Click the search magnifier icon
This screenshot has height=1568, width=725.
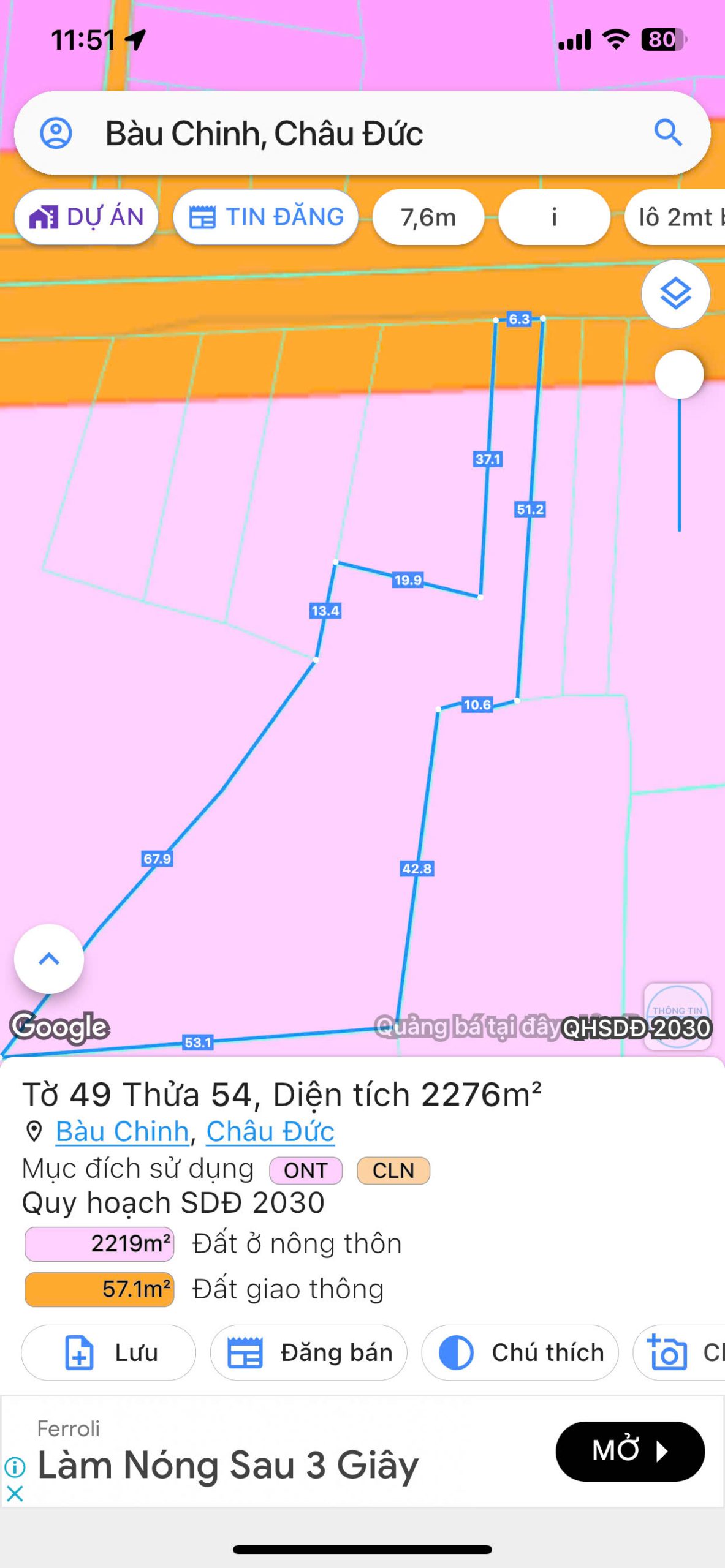(x=669, y=134)
